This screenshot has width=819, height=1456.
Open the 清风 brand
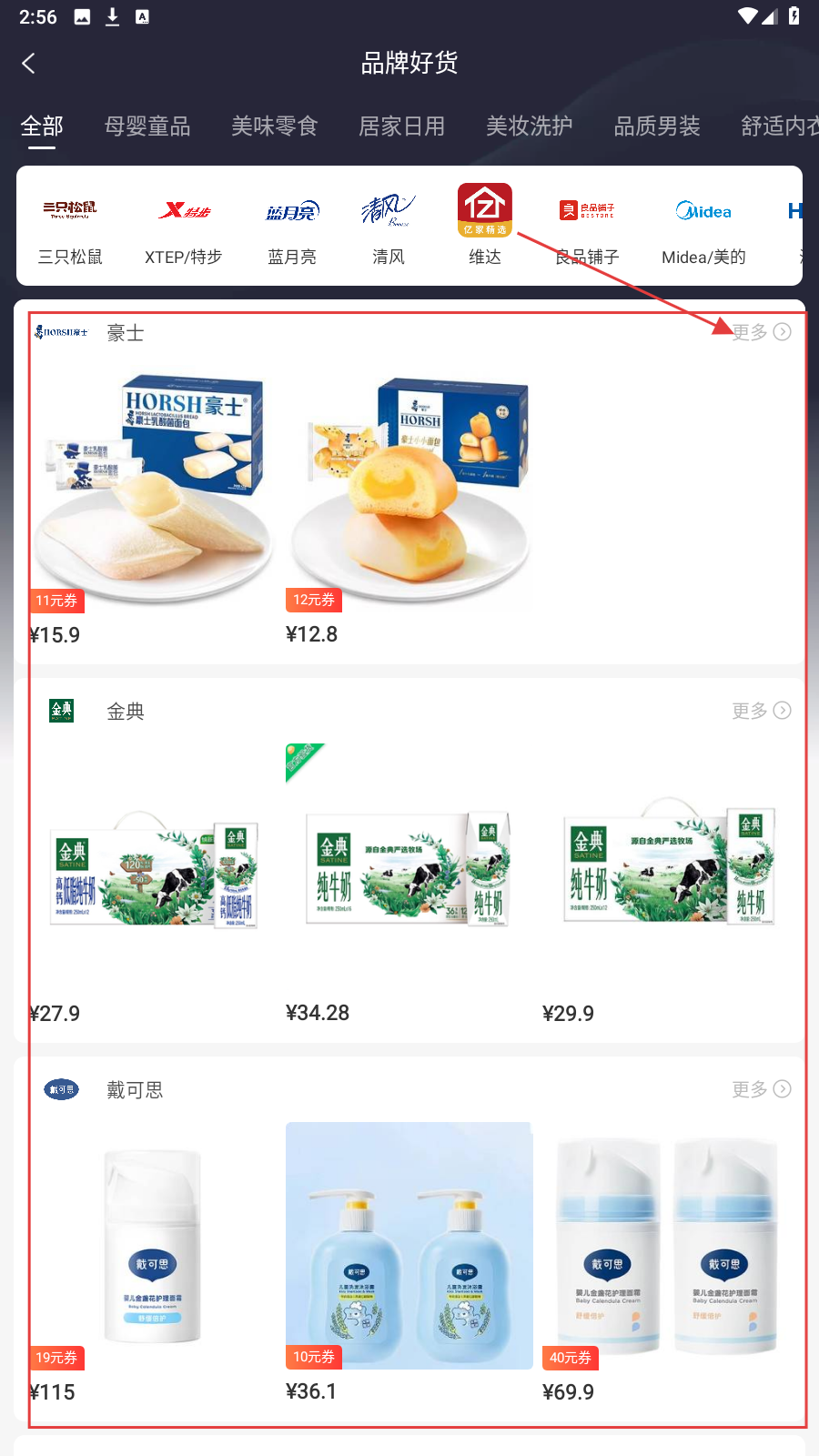(x=389, y=226)
